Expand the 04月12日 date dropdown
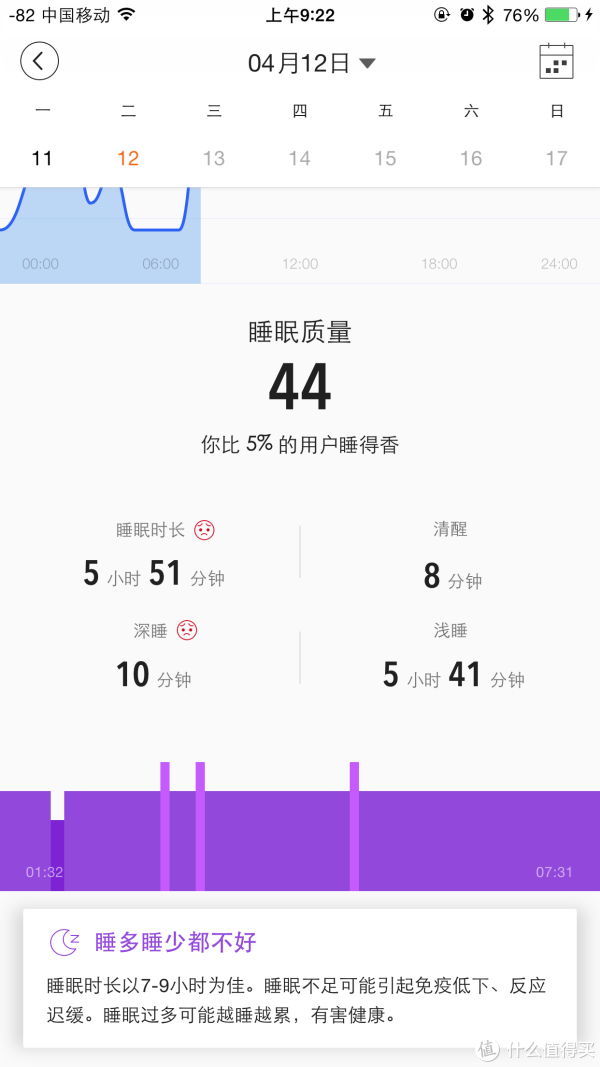The height and width of the screenshot is (1067, 600). pos(312,63)
